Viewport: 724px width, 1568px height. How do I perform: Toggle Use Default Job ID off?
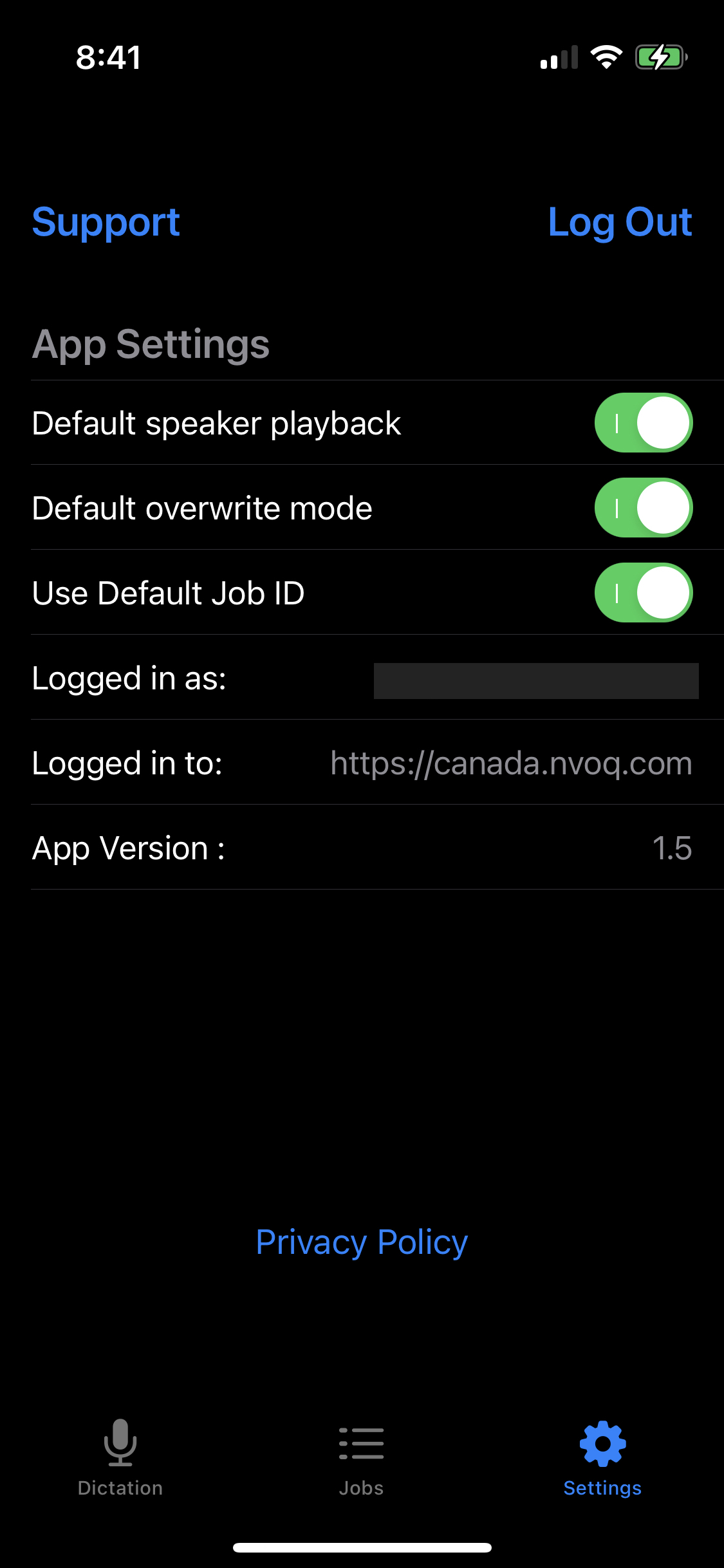643,593
